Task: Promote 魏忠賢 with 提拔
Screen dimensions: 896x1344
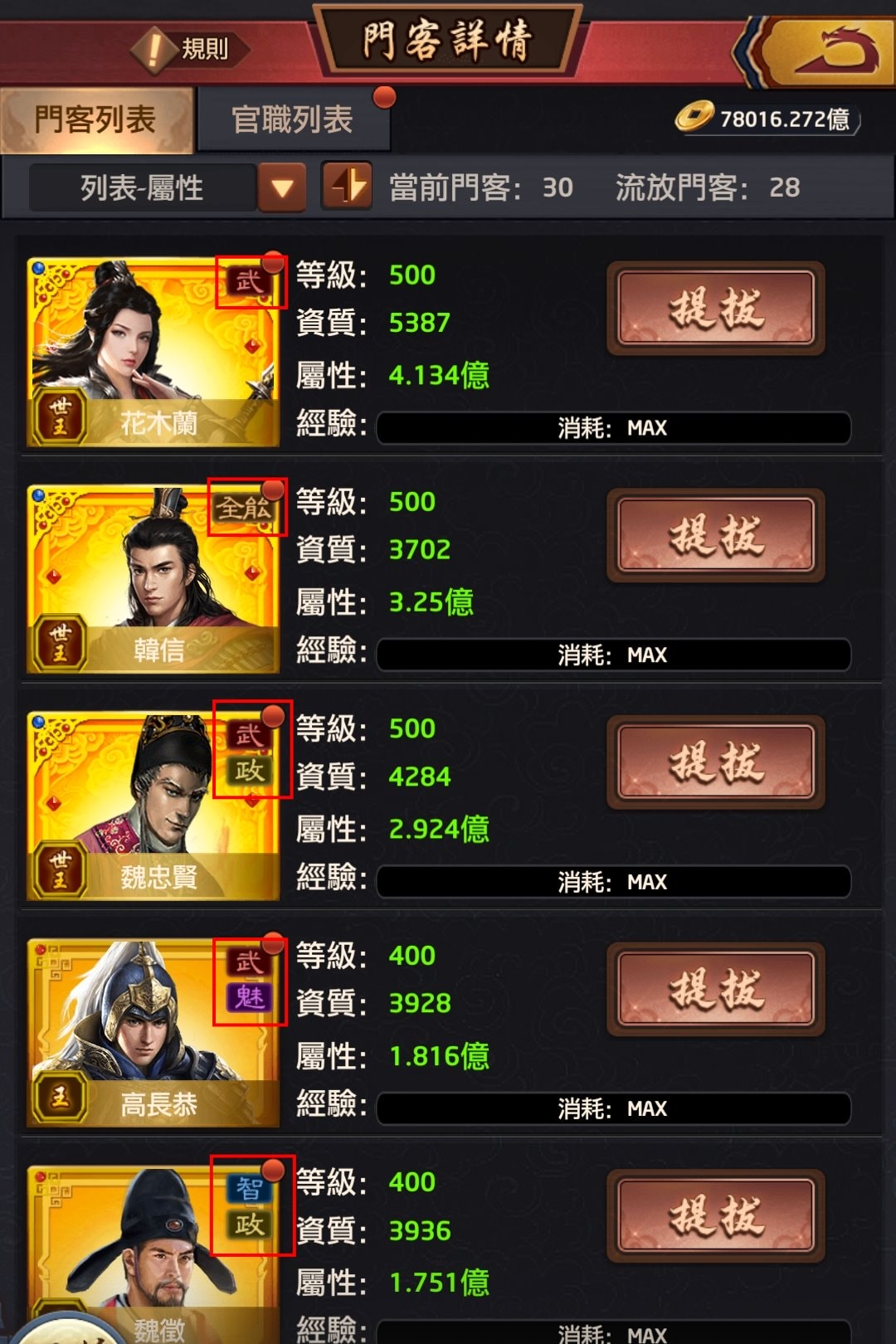Action: 715,762
